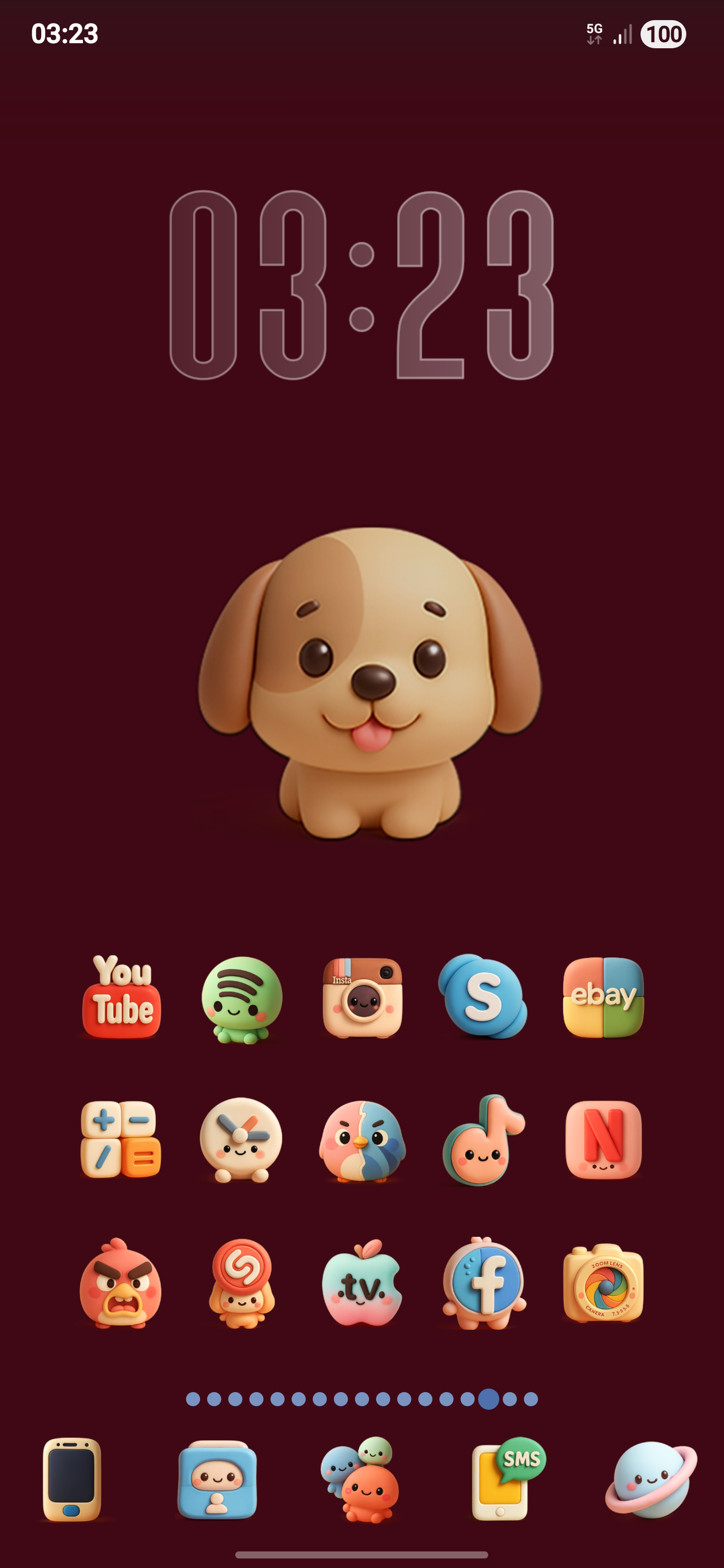
Task: Open the calculator app
Action: click(x=121, y=1139)
